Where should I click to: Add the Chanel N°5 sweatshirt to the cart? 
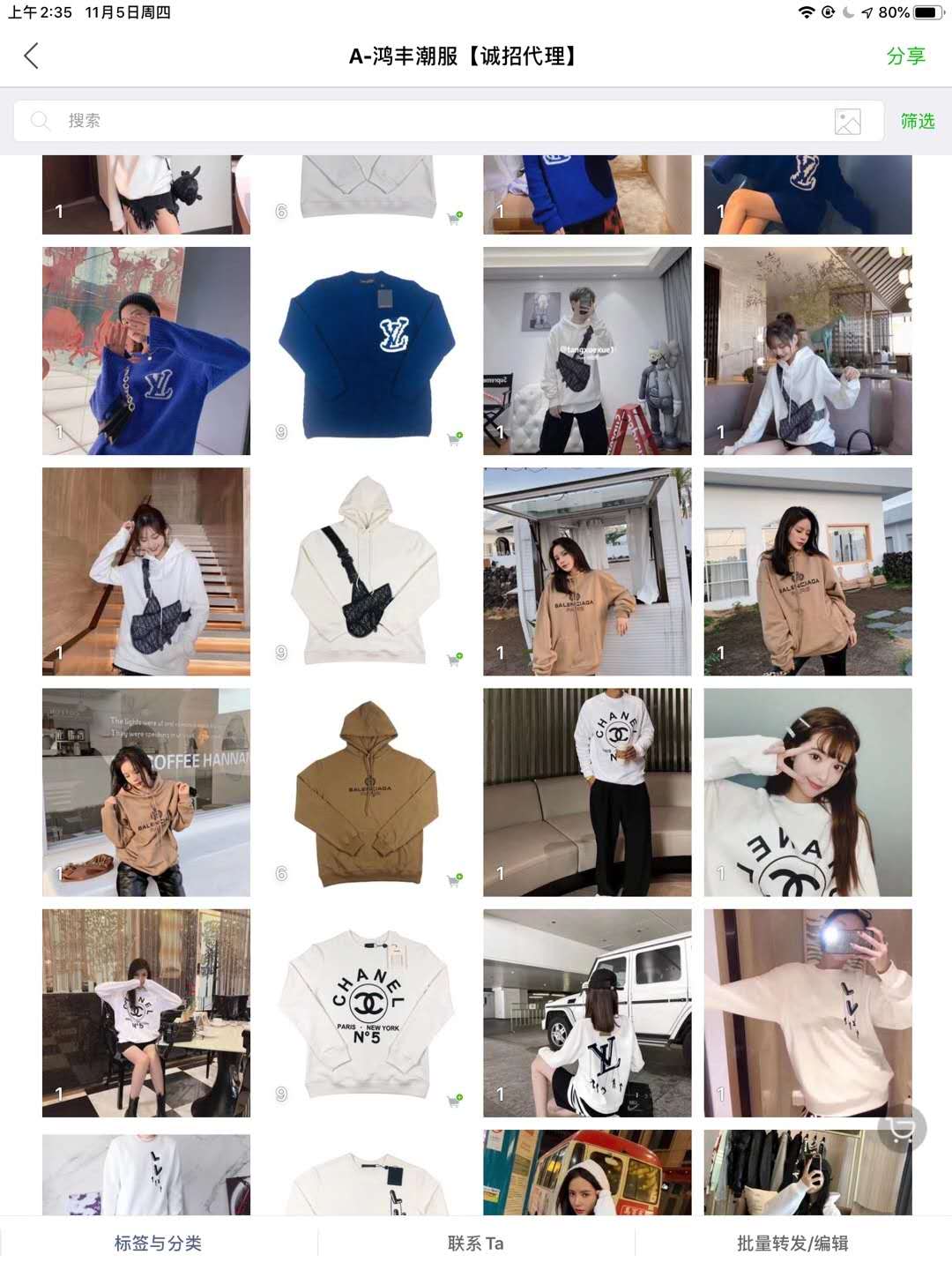click(455, 1100)
